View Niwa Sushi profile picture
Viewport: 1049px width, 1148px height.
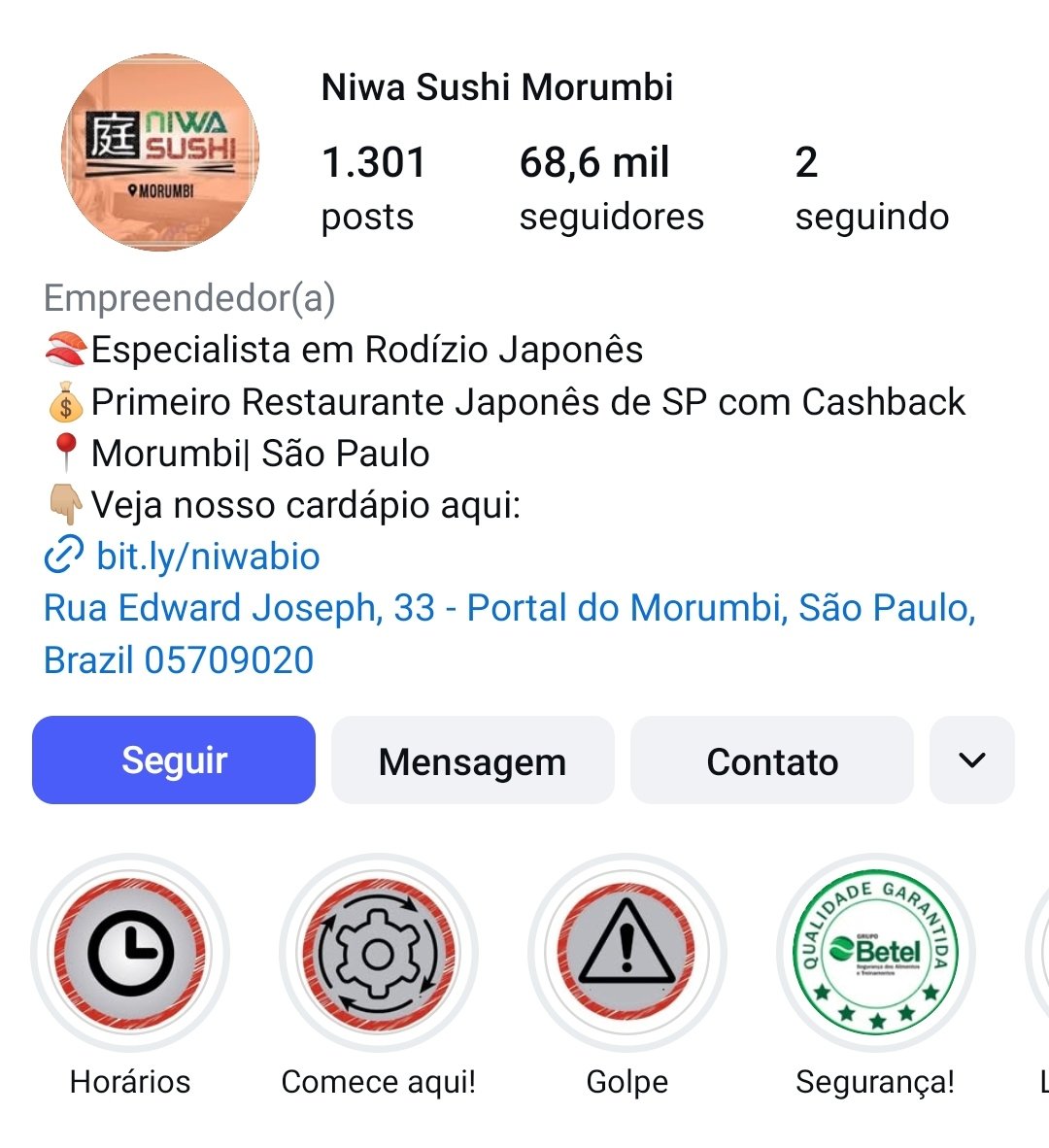[160, 152]
